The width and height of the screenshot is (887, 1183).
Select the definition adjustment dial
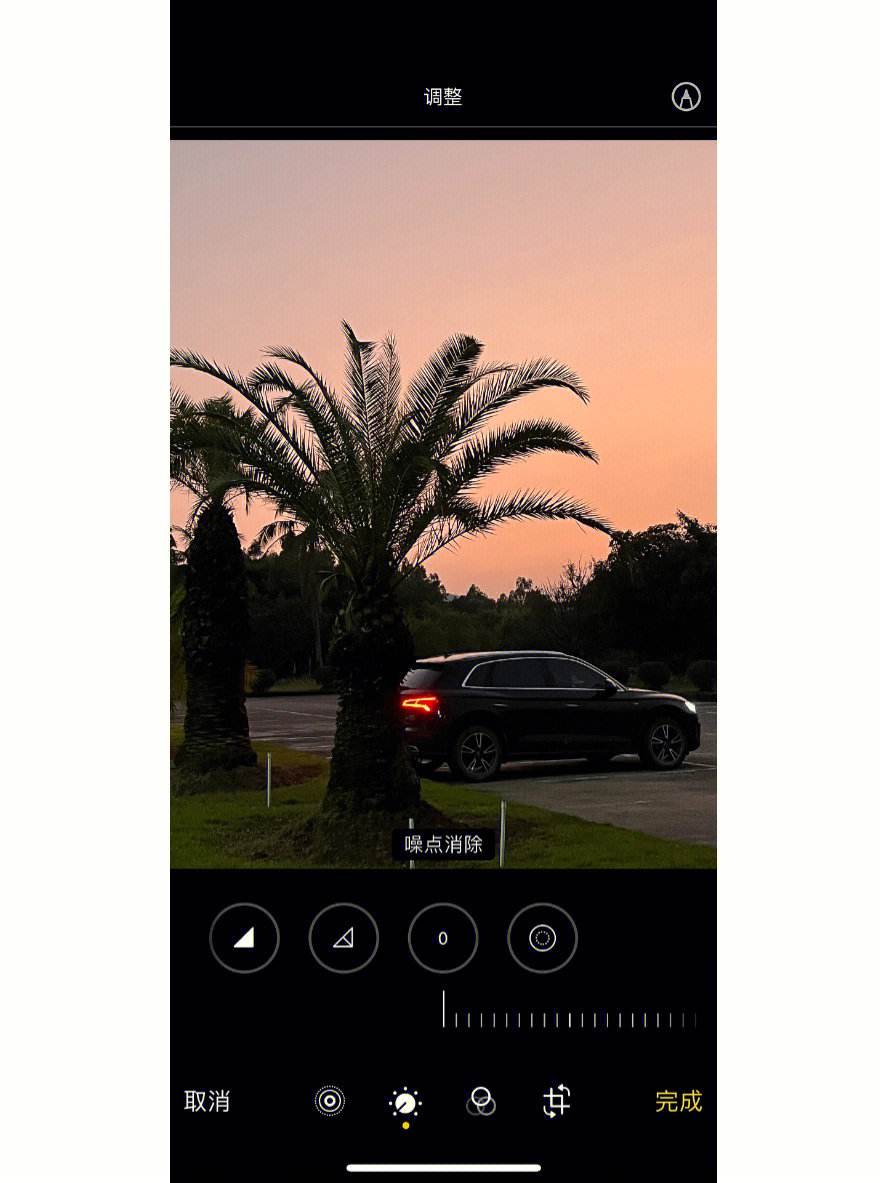click(x=343, y=938)
